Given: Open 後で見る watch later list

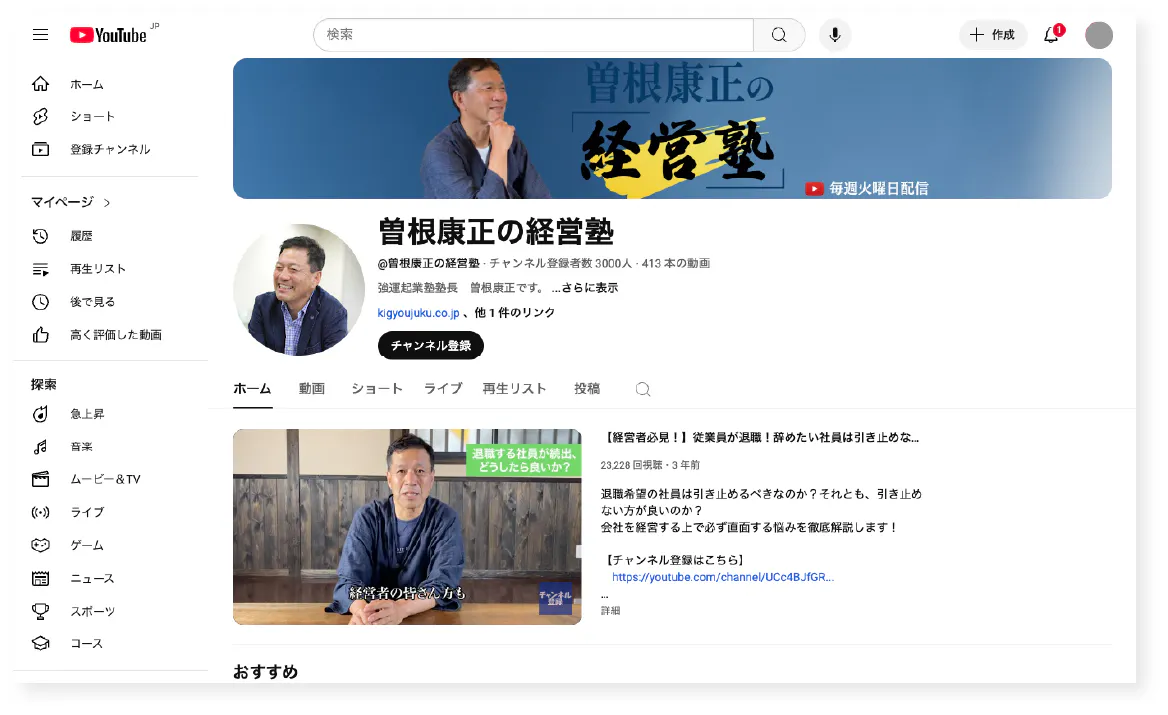Looking at the screenshot, I should pyautogui.click(x=92, y=302).
